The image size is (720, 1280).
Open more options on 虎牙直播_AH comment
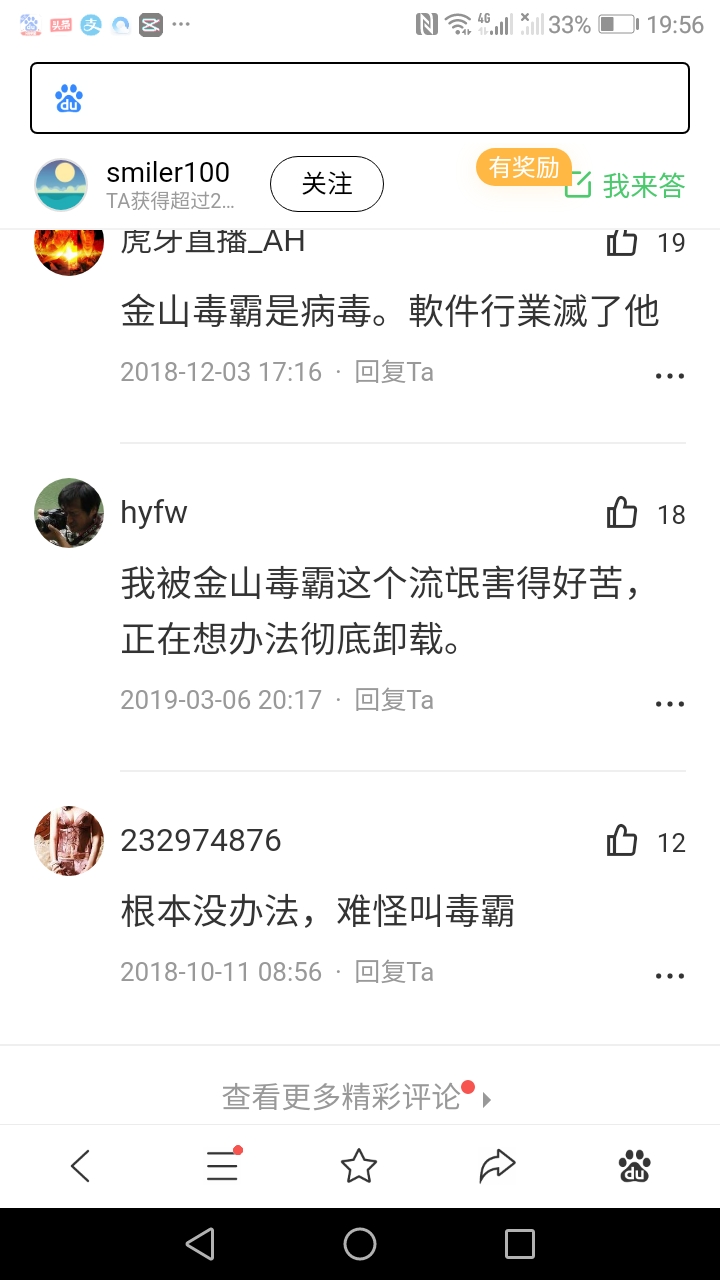click(669, 375)
